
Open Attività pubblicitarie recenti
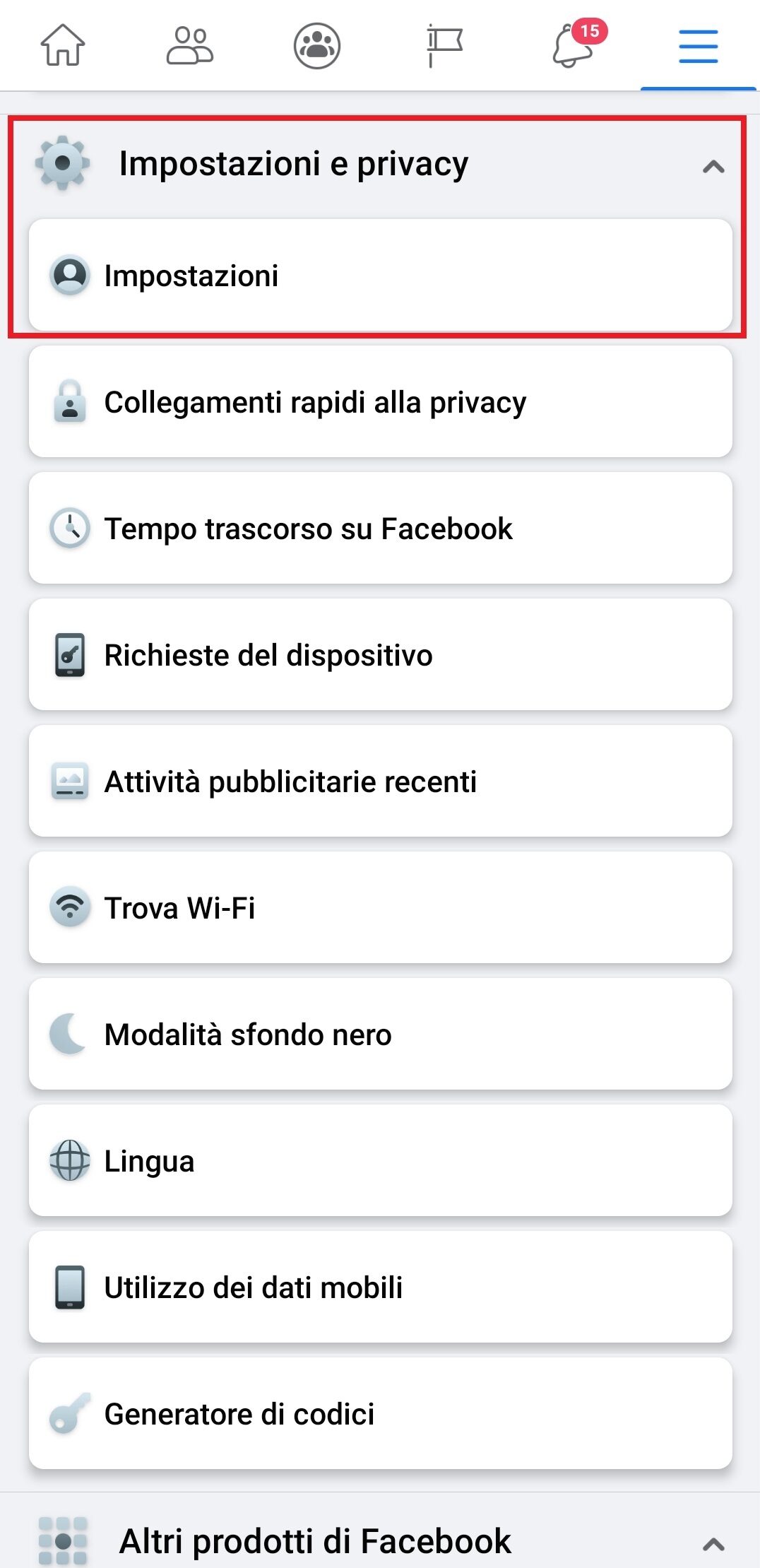click(381, 781)
